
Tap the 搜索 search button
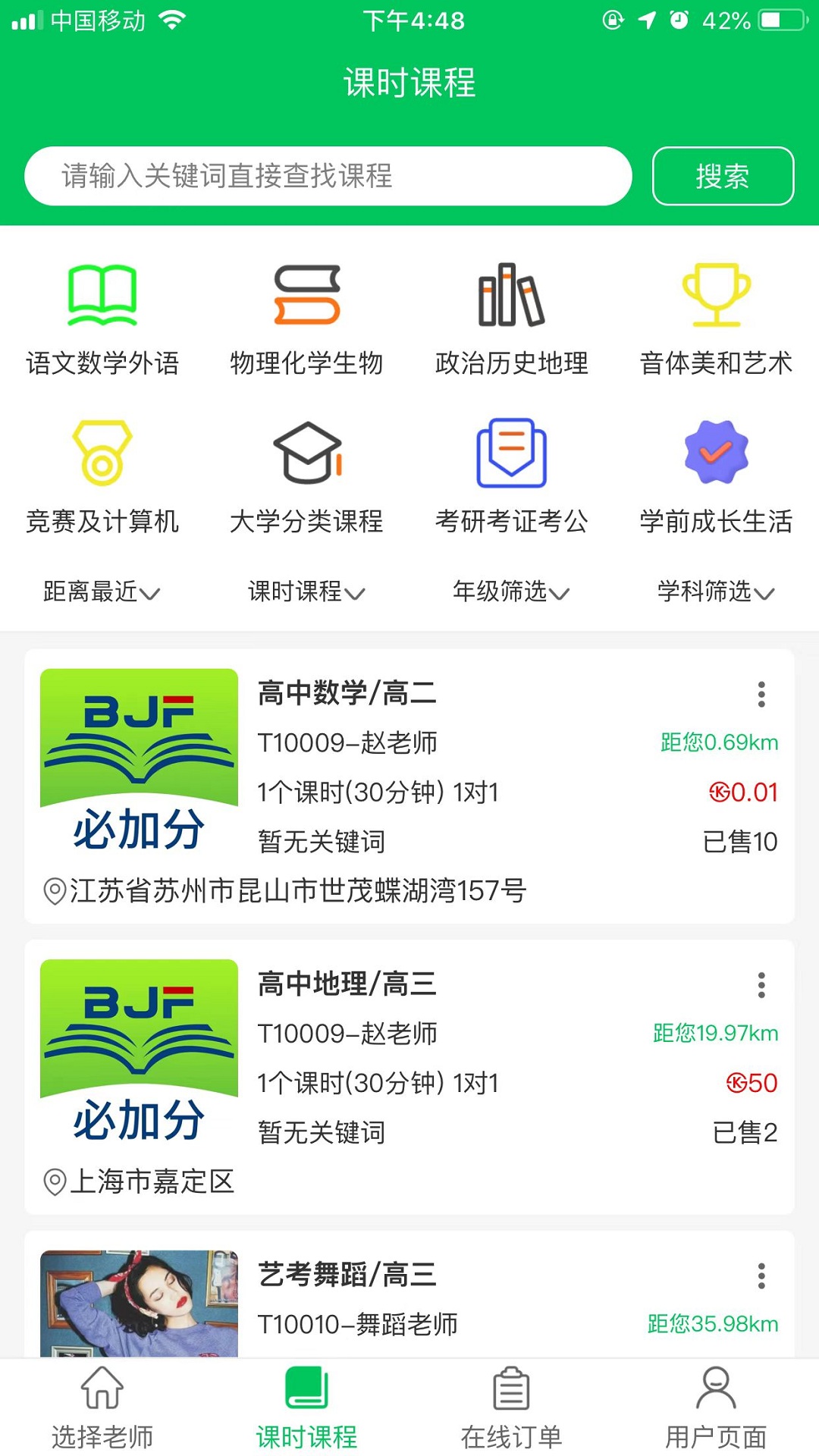coord(723,176)
